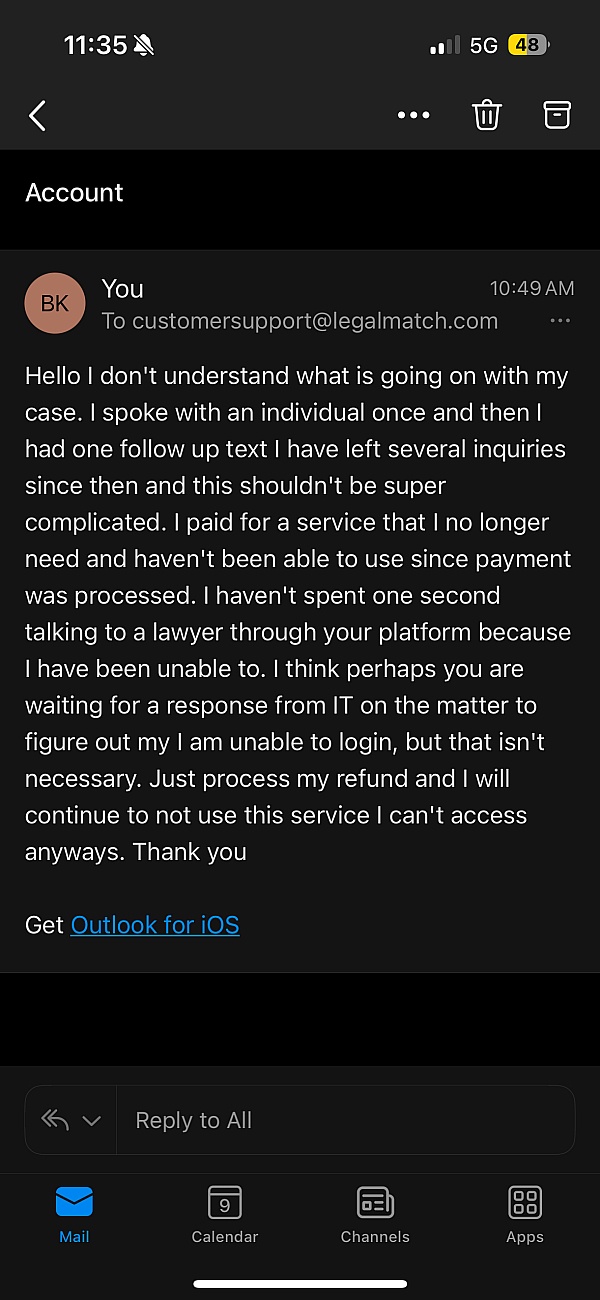Switch to the Mail tab
This screenshot has width=600, height=1300.
[74, 1214]
